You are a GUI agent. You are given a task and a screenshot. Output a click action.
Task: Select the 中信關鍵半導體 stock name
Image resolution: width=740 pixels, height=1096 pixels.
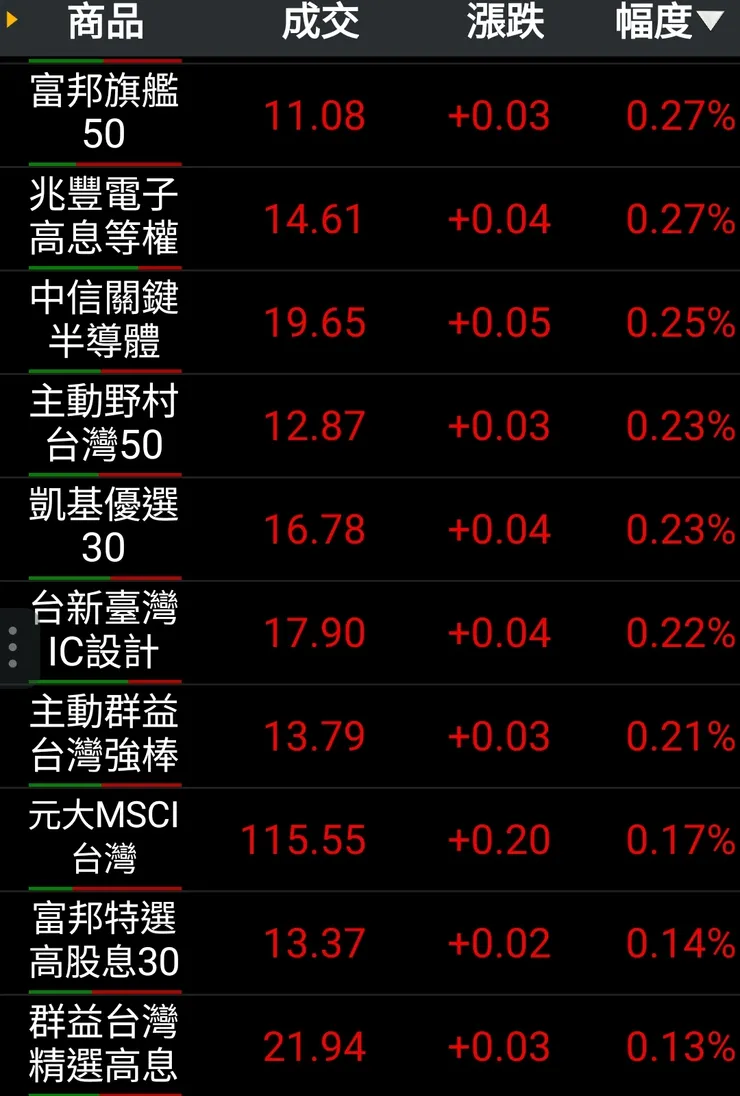[x=104, y=321]
